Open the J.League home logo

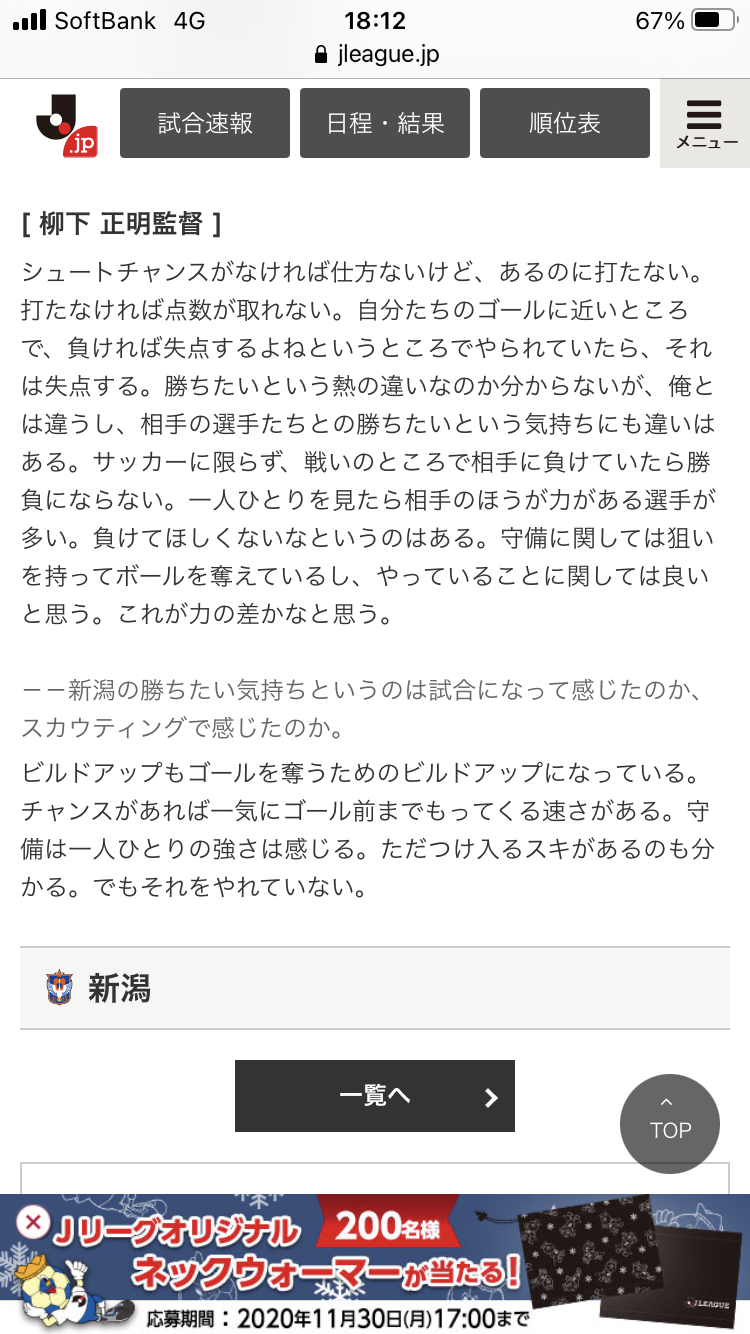coord(66,124)
